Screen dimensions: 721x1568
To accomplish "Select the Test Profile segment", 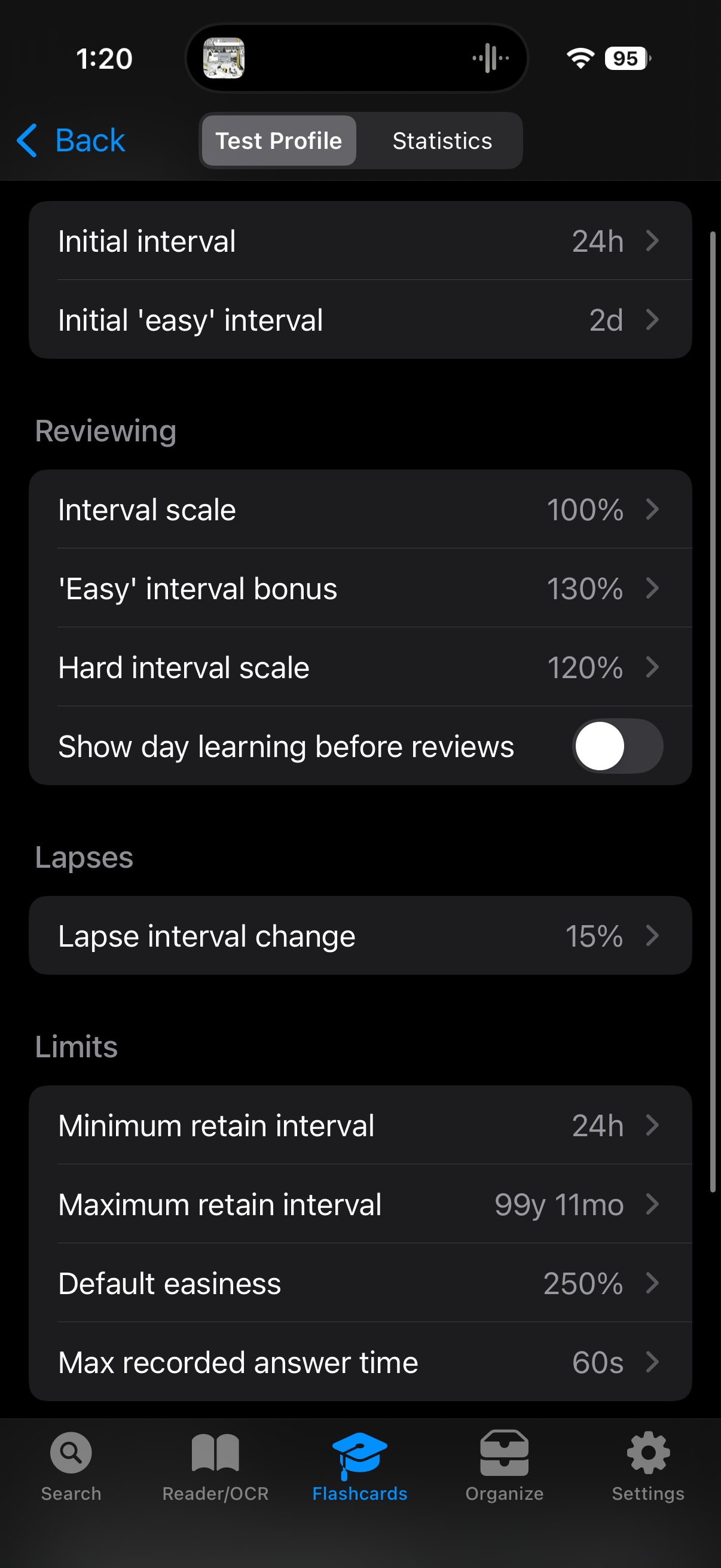I will coord(279,141).
